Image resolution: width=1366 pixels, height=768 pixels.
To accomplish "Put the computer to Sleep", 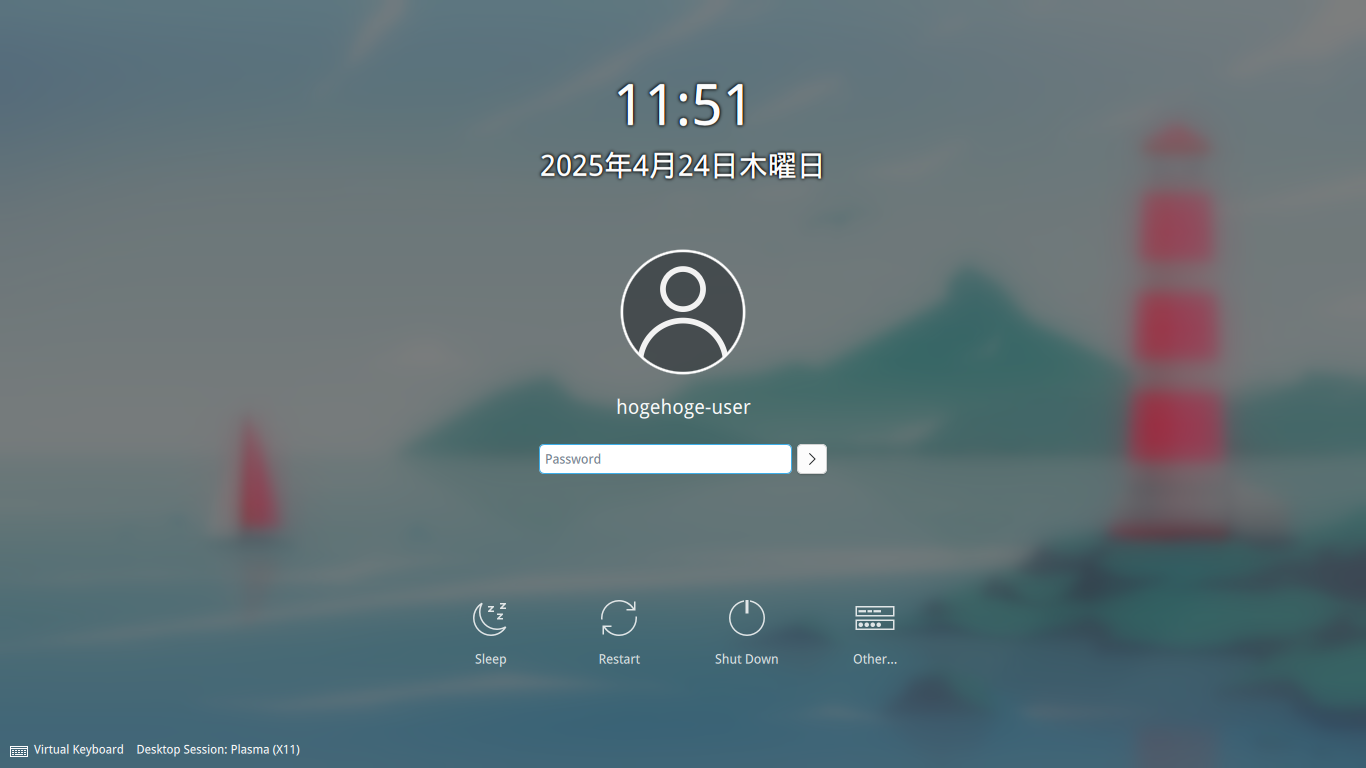I will [490, 630].
